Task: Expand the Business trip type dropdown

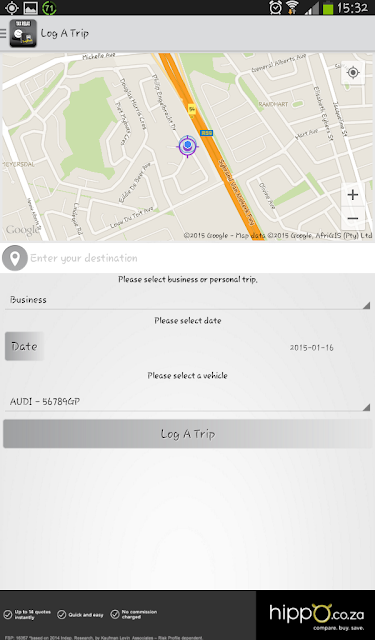Action: [188, 300]
